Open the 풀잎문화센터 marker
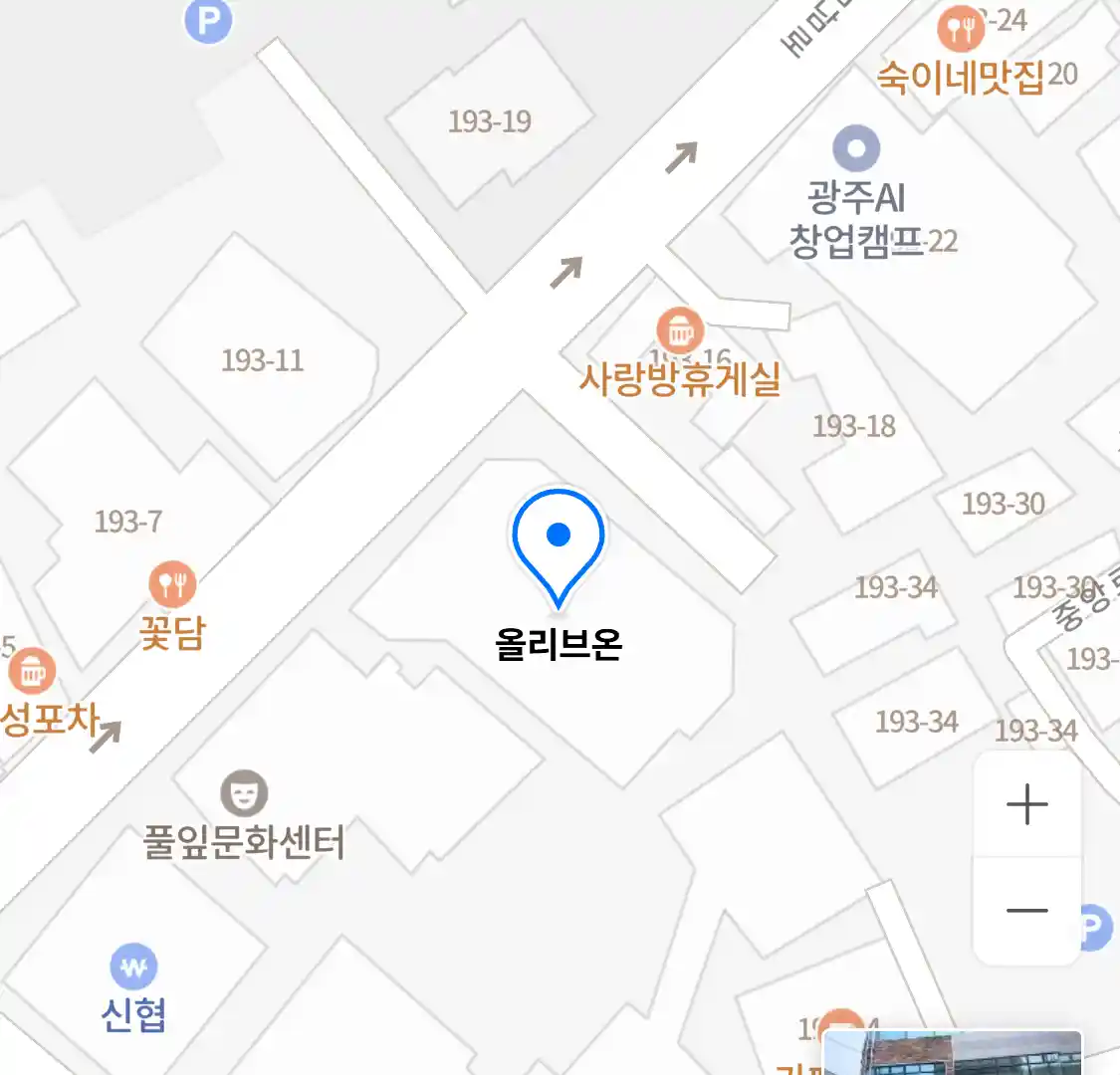The height and width of the screenshot is (1075, 1120). [244, 793]
